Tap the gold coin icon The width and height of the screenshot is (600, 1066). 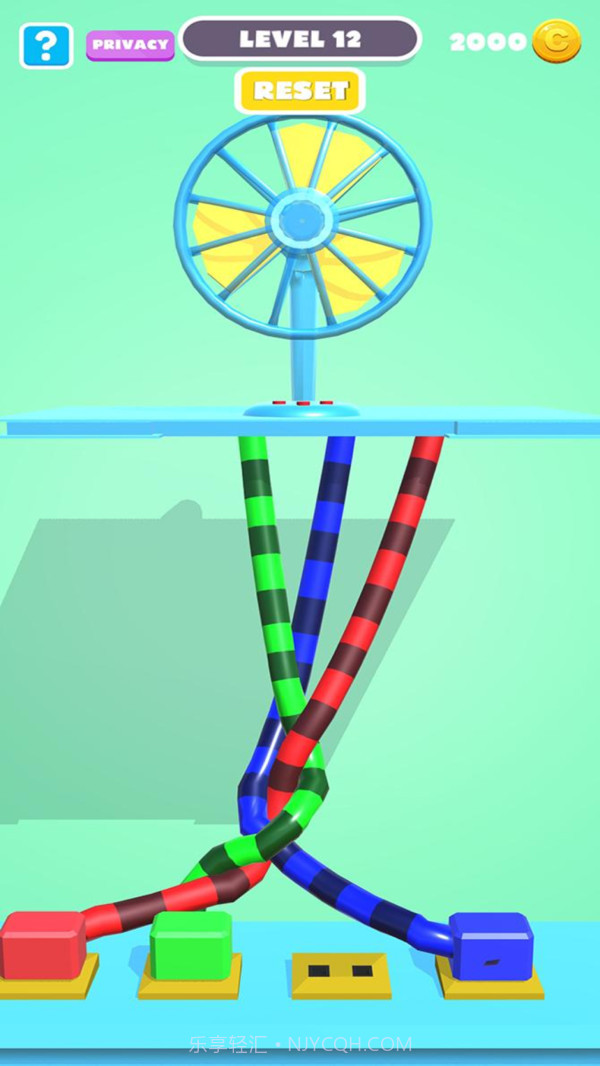556,41
